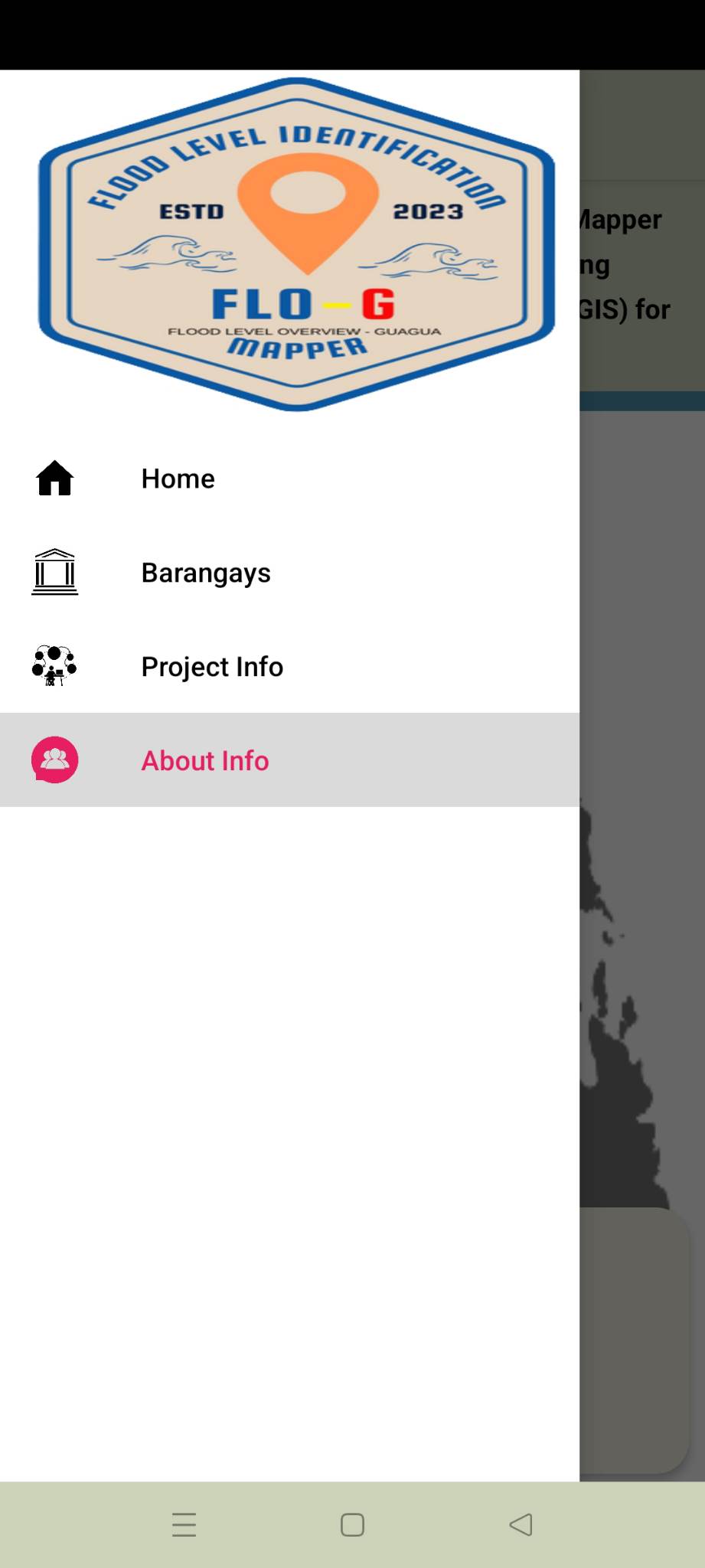The image size is (705, 1568).
Task: Go to Home in the drawer
Action: pos(178,479)
